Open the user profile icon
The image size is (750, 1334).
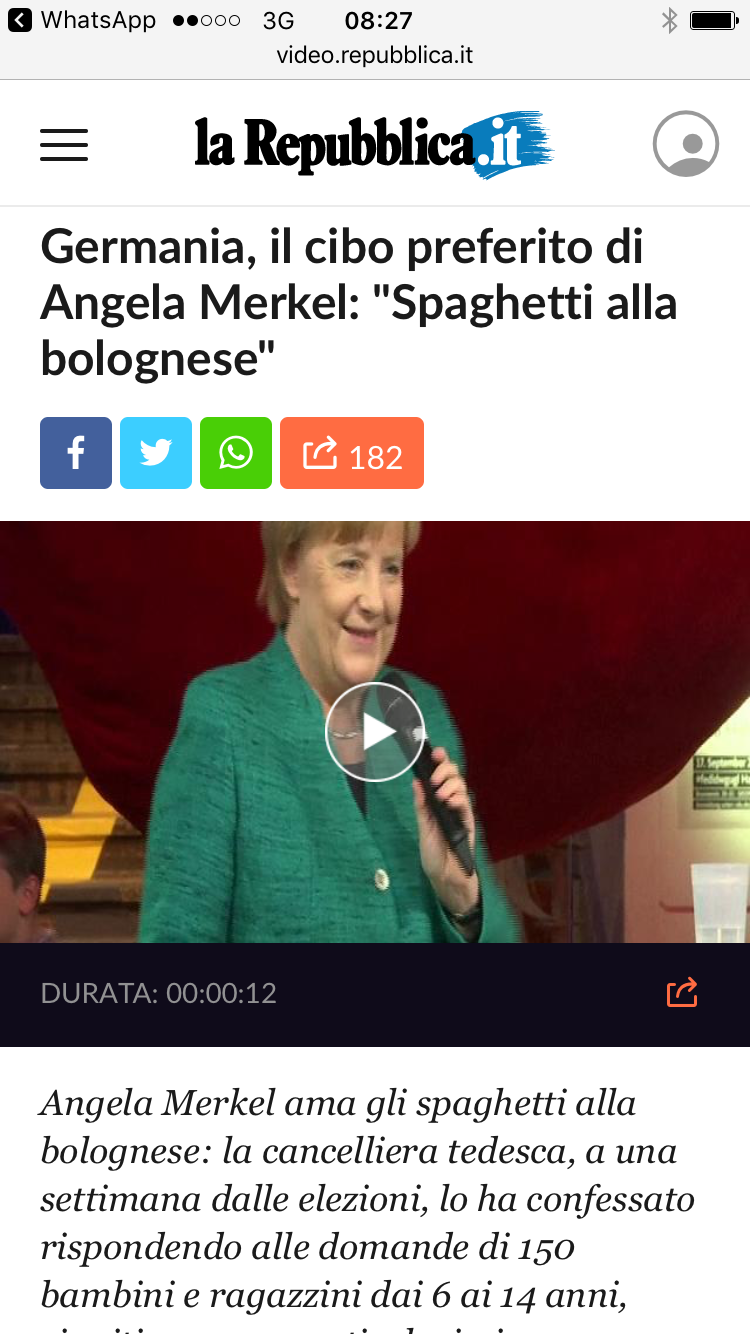686,144
